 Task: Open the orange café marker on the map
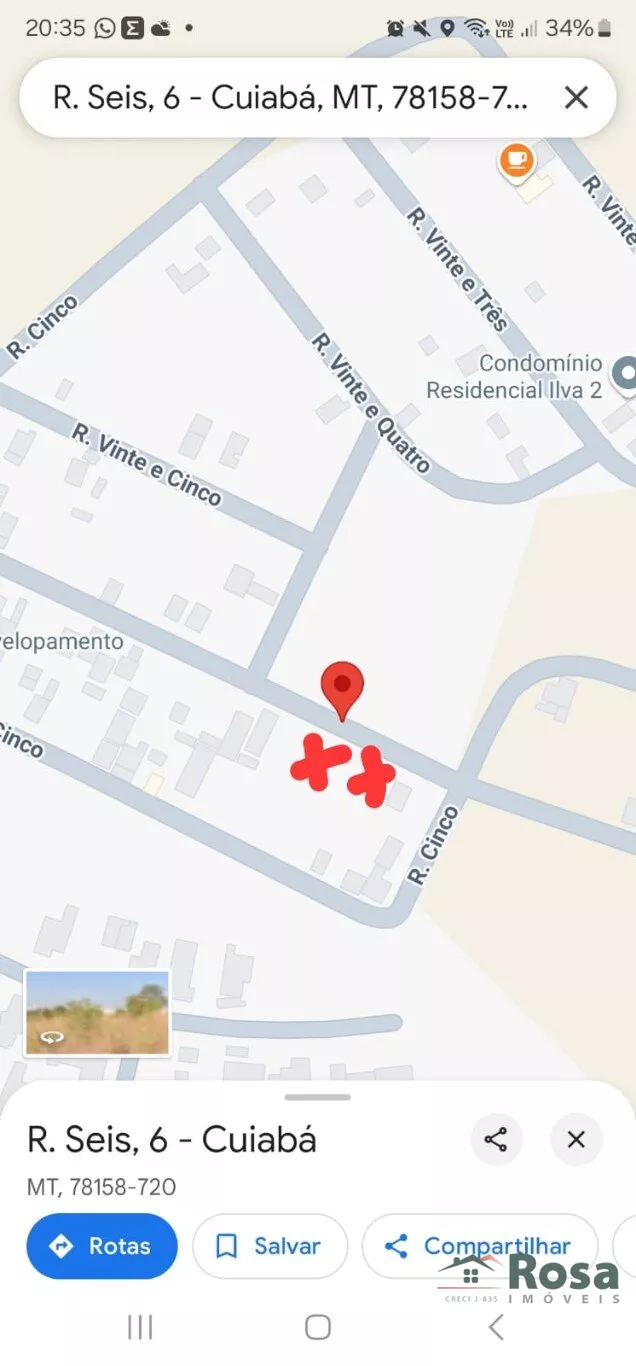[x=517, y=160]
